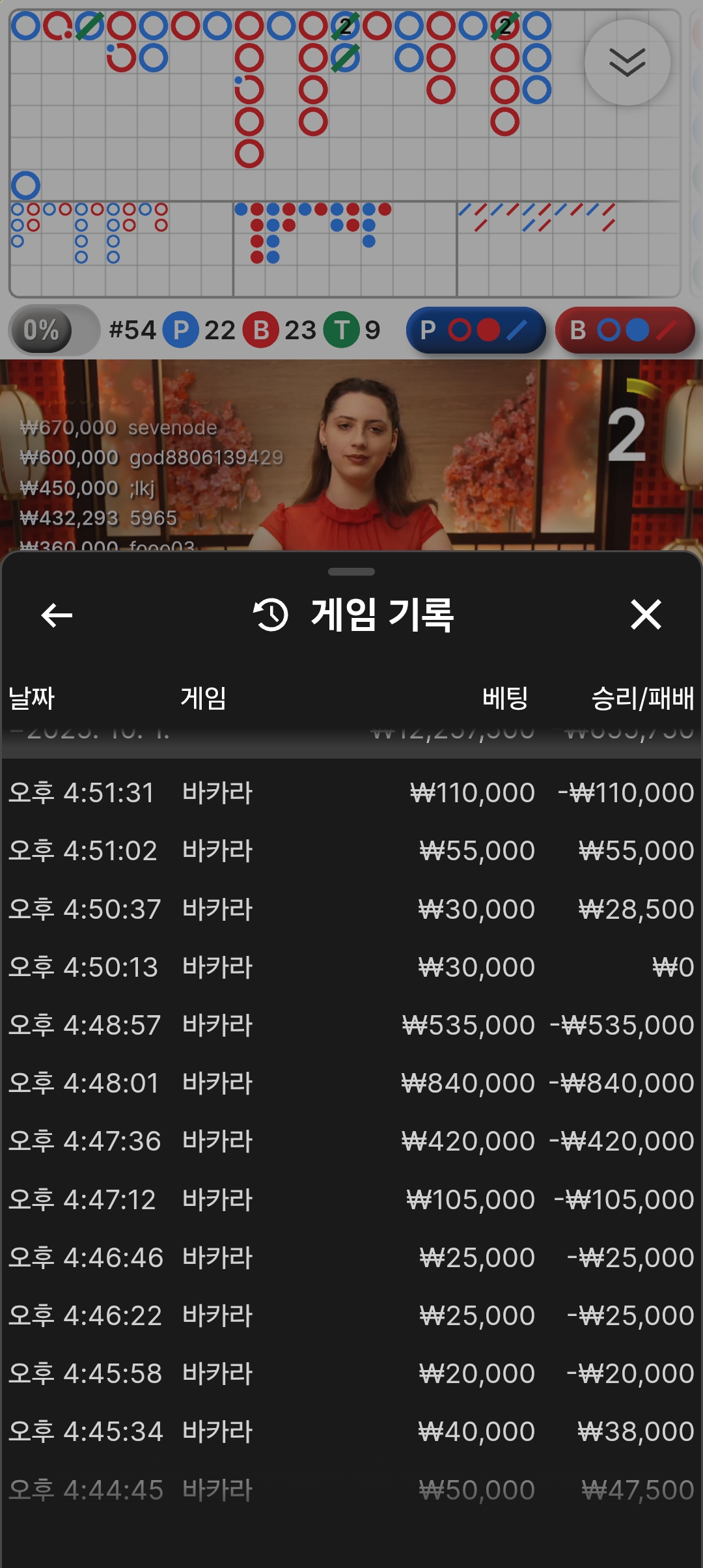The height and width of the screenshot is (1568, 703).
Task: Select the 오후 4:48:57 ₩535,000 bet record
Action: click(x=351, y=1025)
